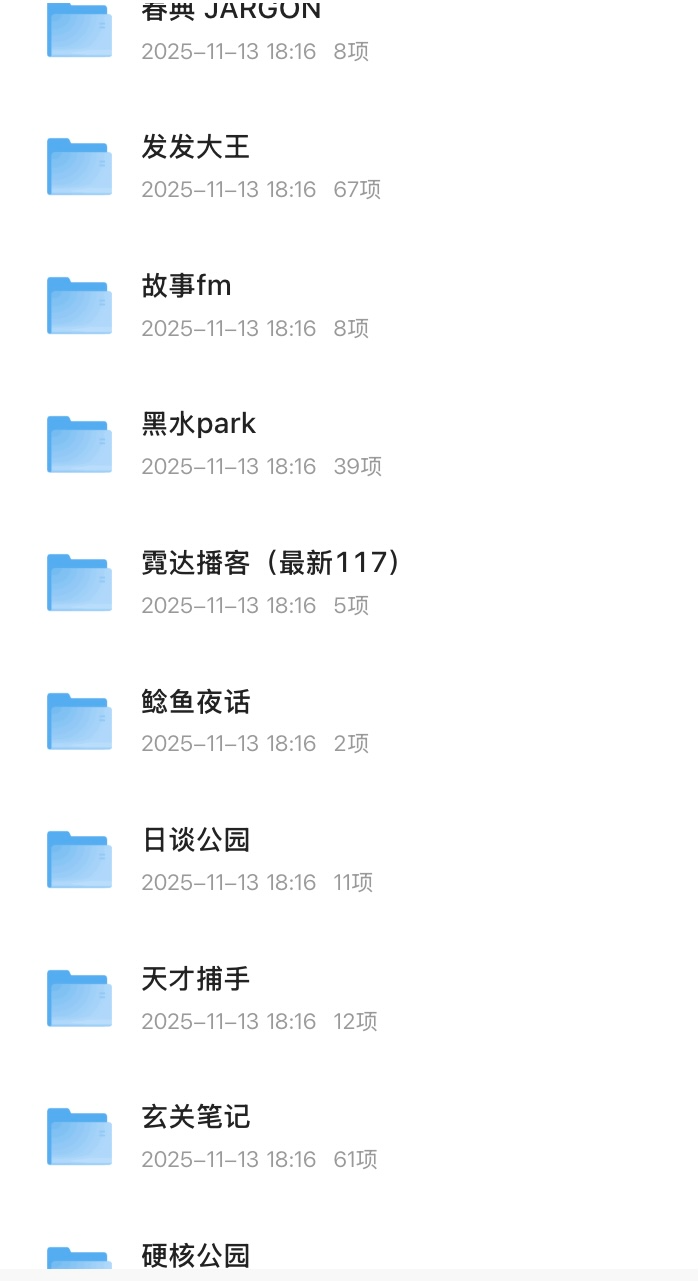Open the 发发大王 folder

point(196,148)
